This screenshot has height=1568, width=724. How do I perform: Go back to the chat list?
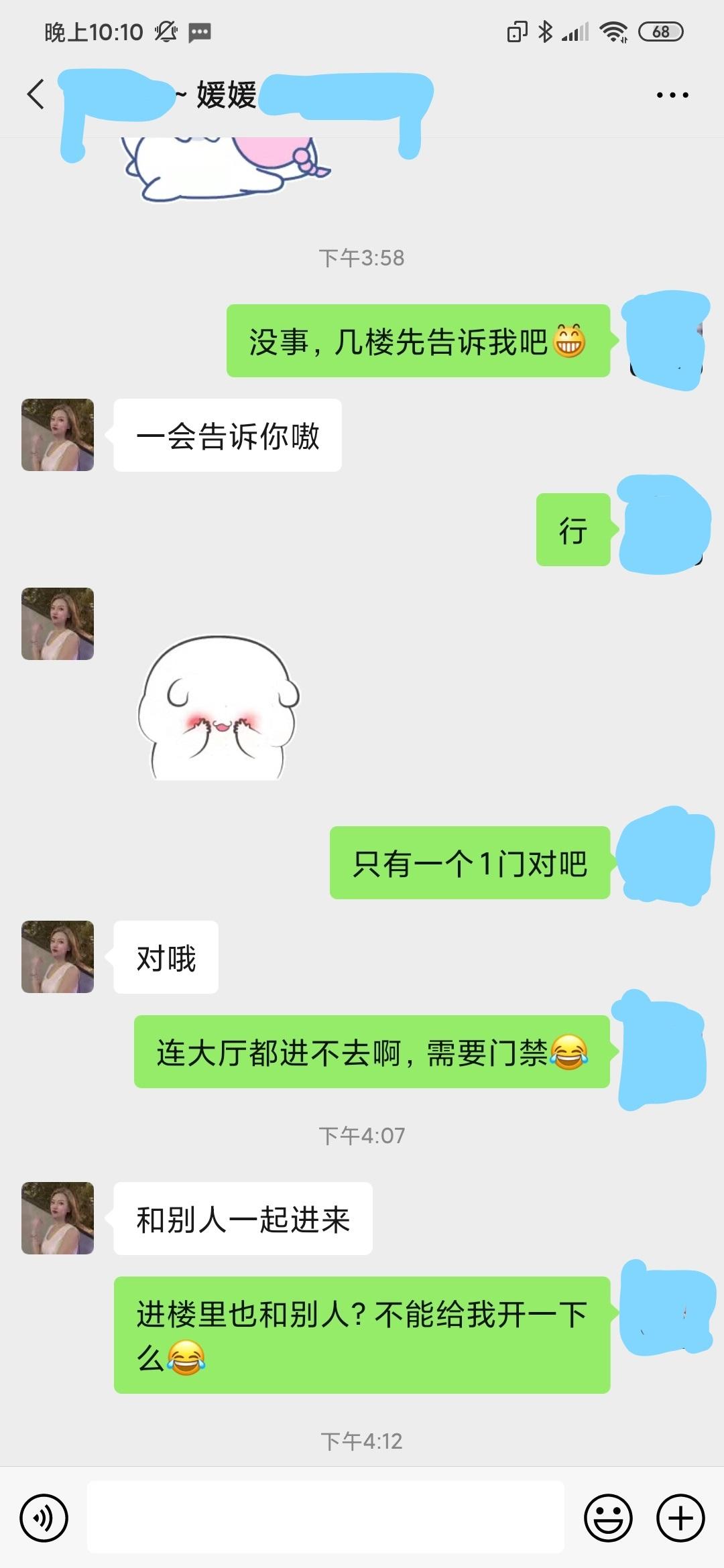tap(36, 94)
